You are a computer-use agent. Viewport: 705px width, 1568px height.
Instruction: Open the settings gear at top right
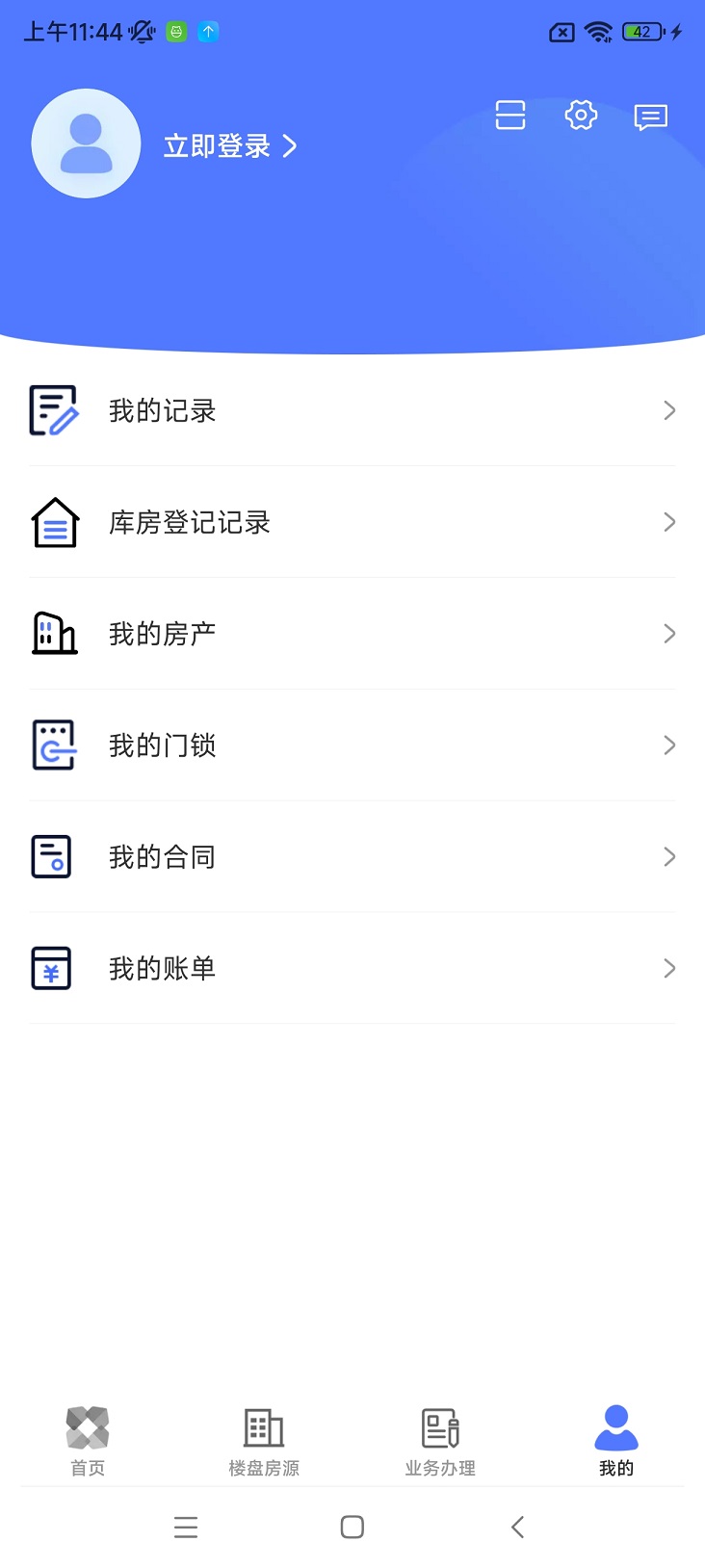pyautogui.click(x=581, y=115)
